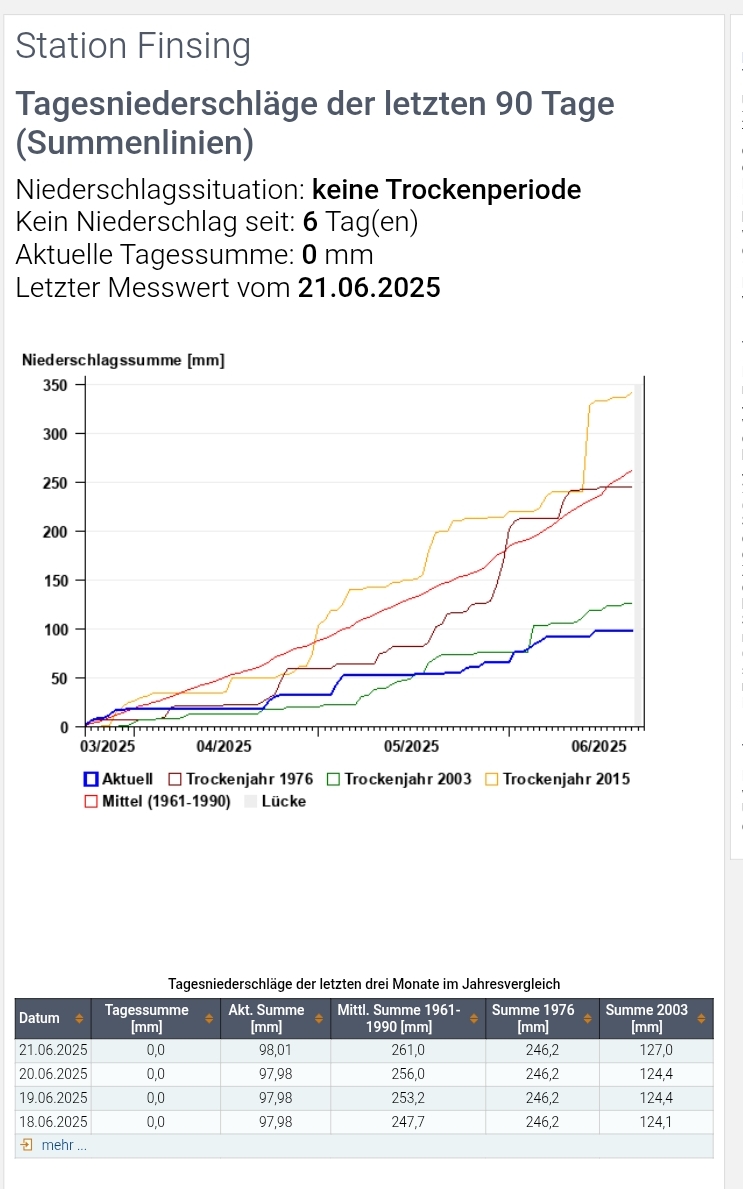743x1189 pixels.
Task: Toggle Trockenjahr 2003 legend entry
Action: [399, 779]
